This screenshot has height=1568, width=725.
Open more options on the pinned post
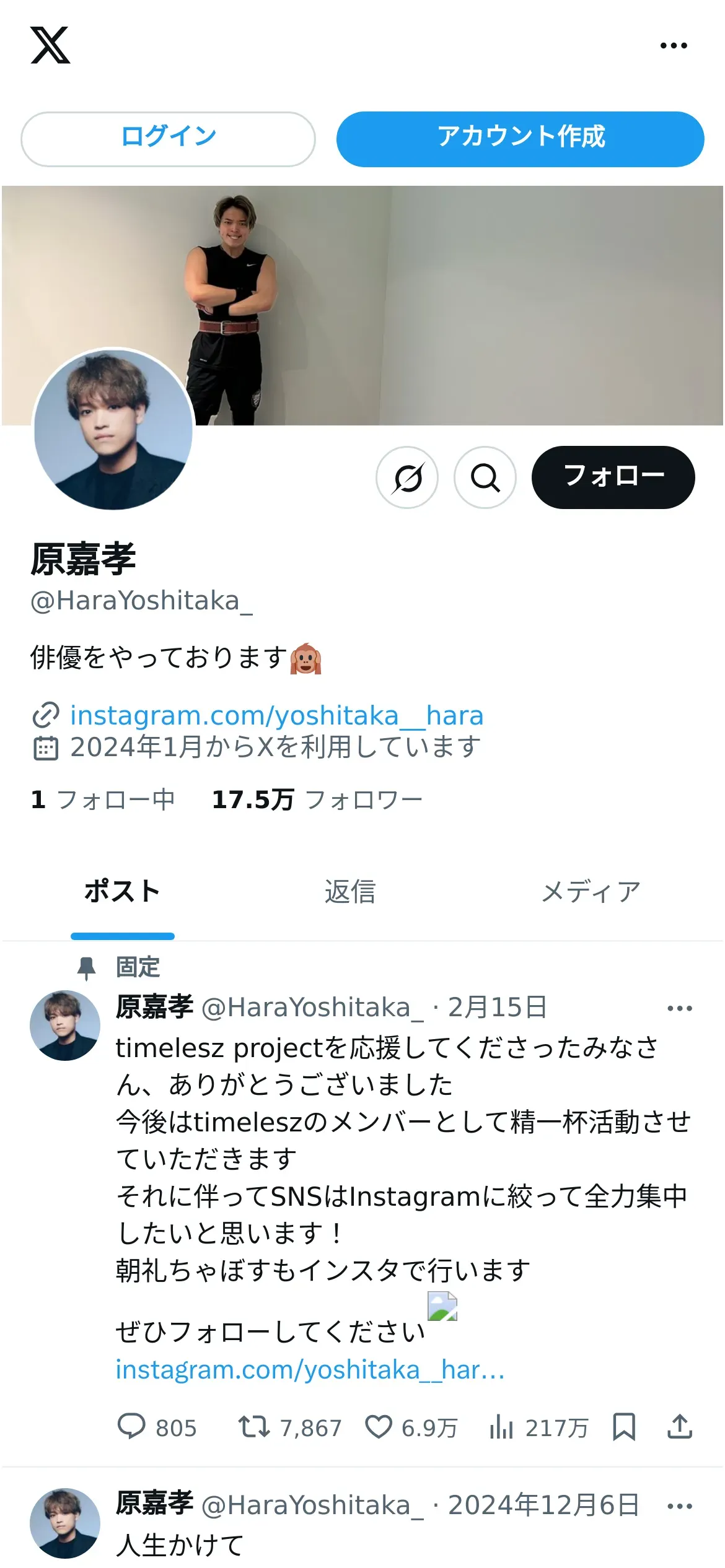point(680,1008)
